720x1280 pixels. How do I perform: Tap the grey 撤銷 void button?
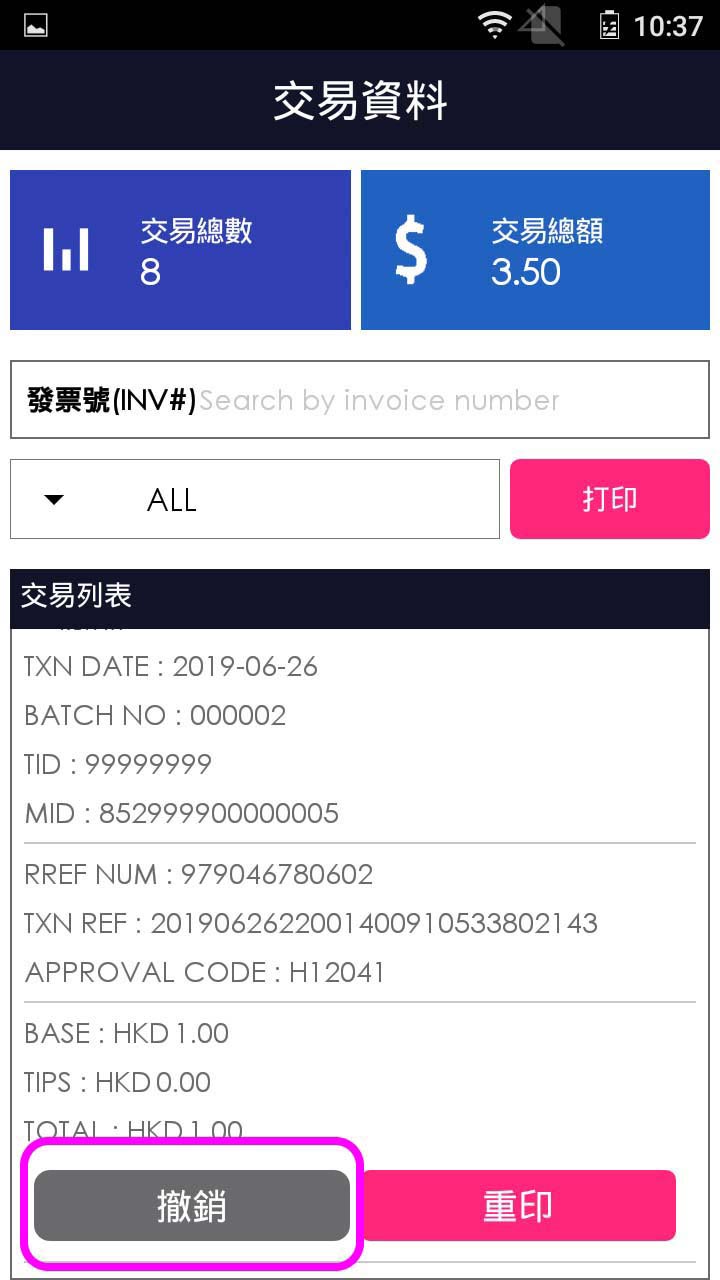point(192,1206)
